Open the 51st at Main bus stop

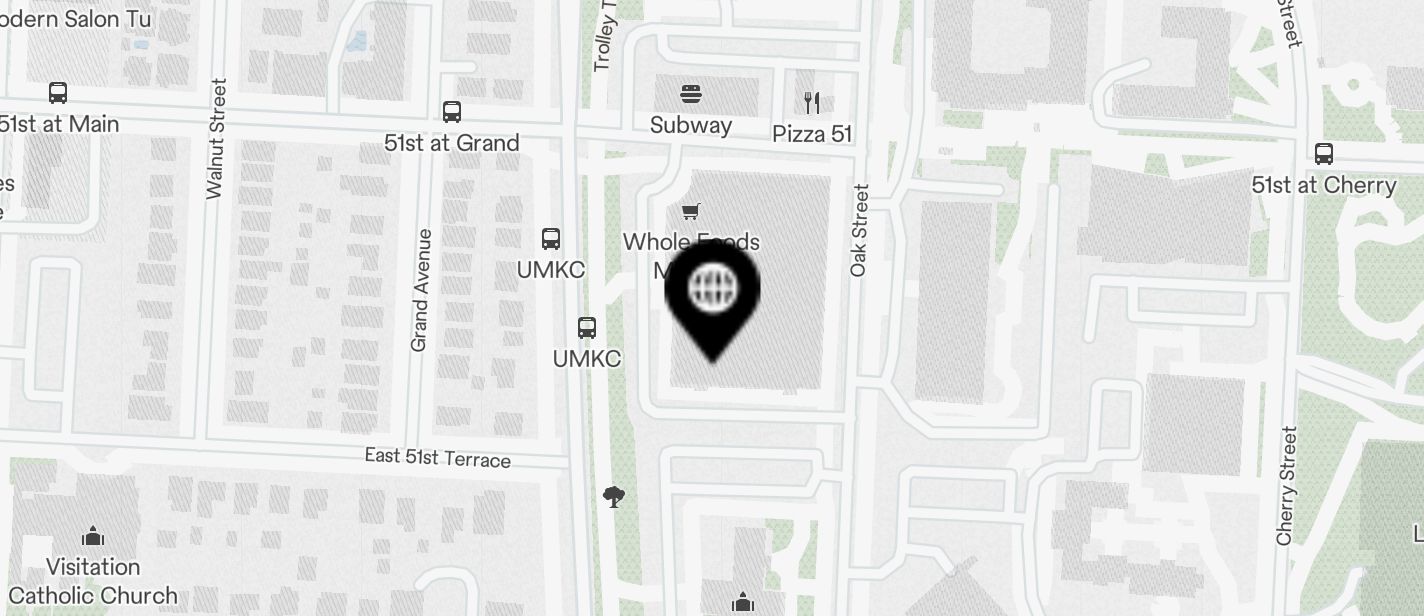pos(58,94)
